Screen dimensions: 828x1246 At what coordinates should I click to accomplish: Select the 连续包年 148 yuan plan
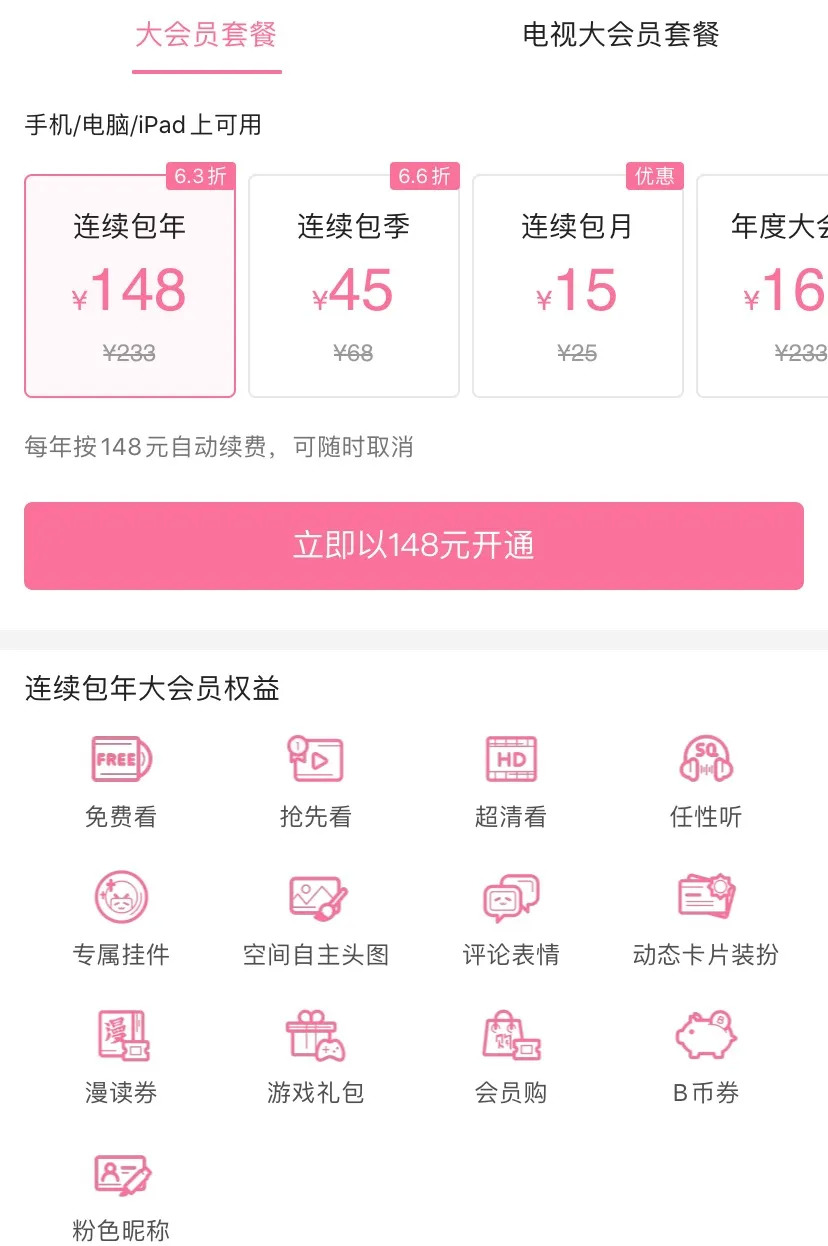pos(130,287)
